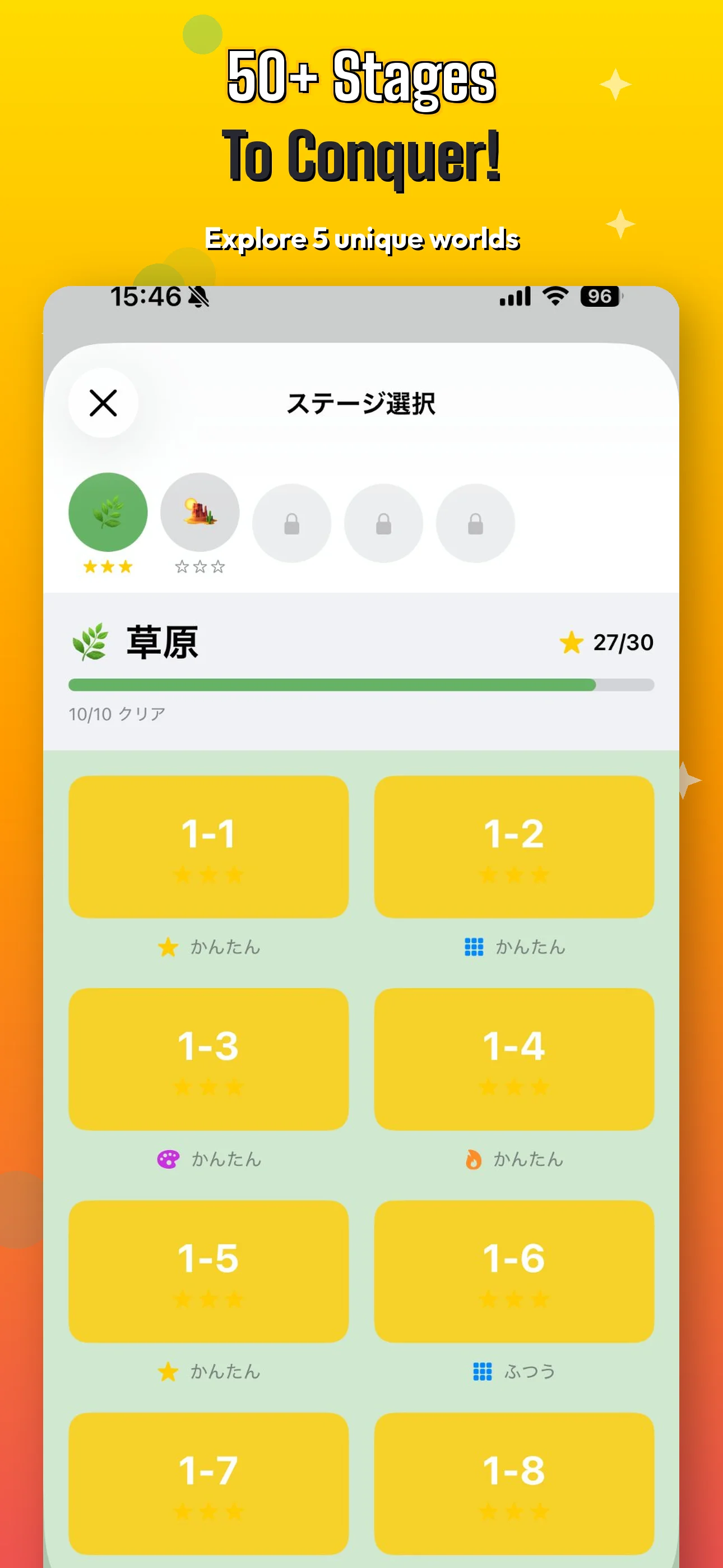Select stage 1-8
This screenshot has height=1568, width=723.
513,1483
